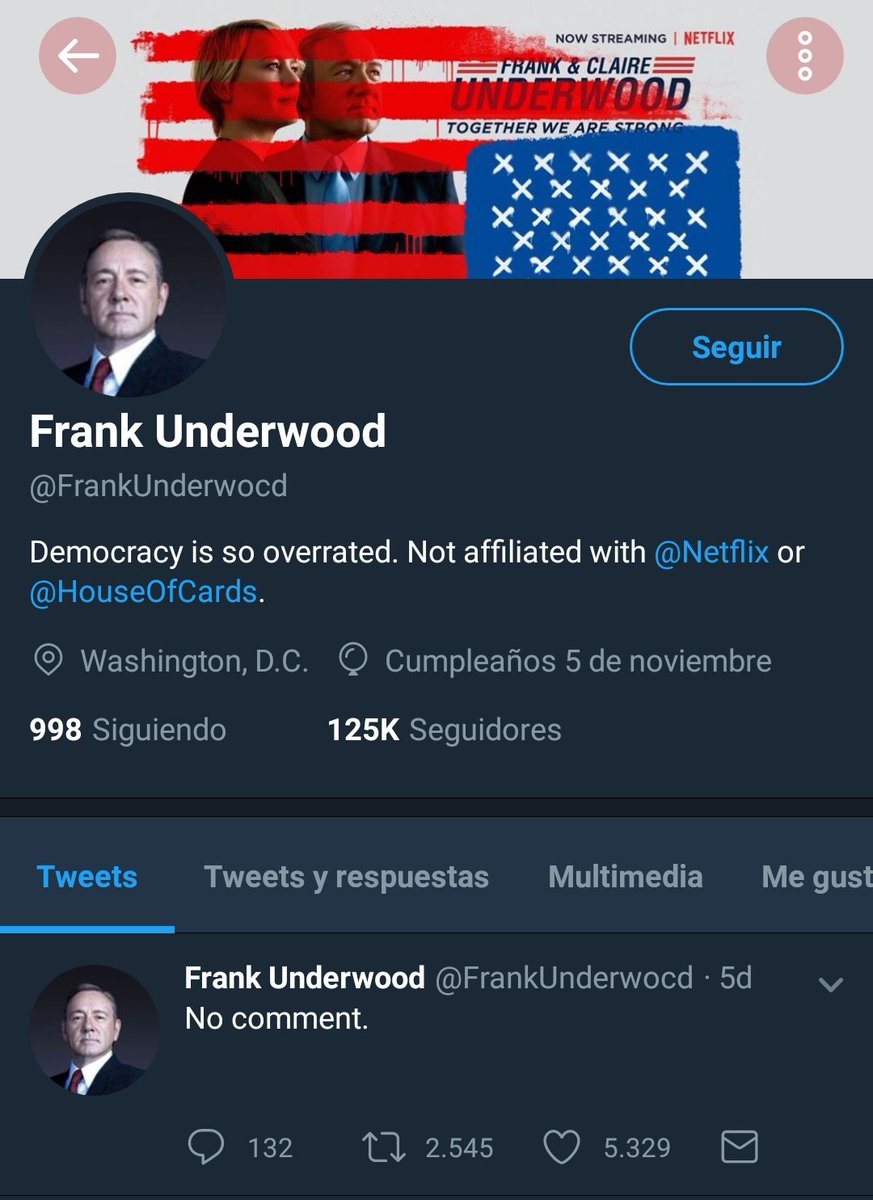Retweet the "No comment." tweet
The width and height of the screenshot is (873, 1200).
(385, 1147)
